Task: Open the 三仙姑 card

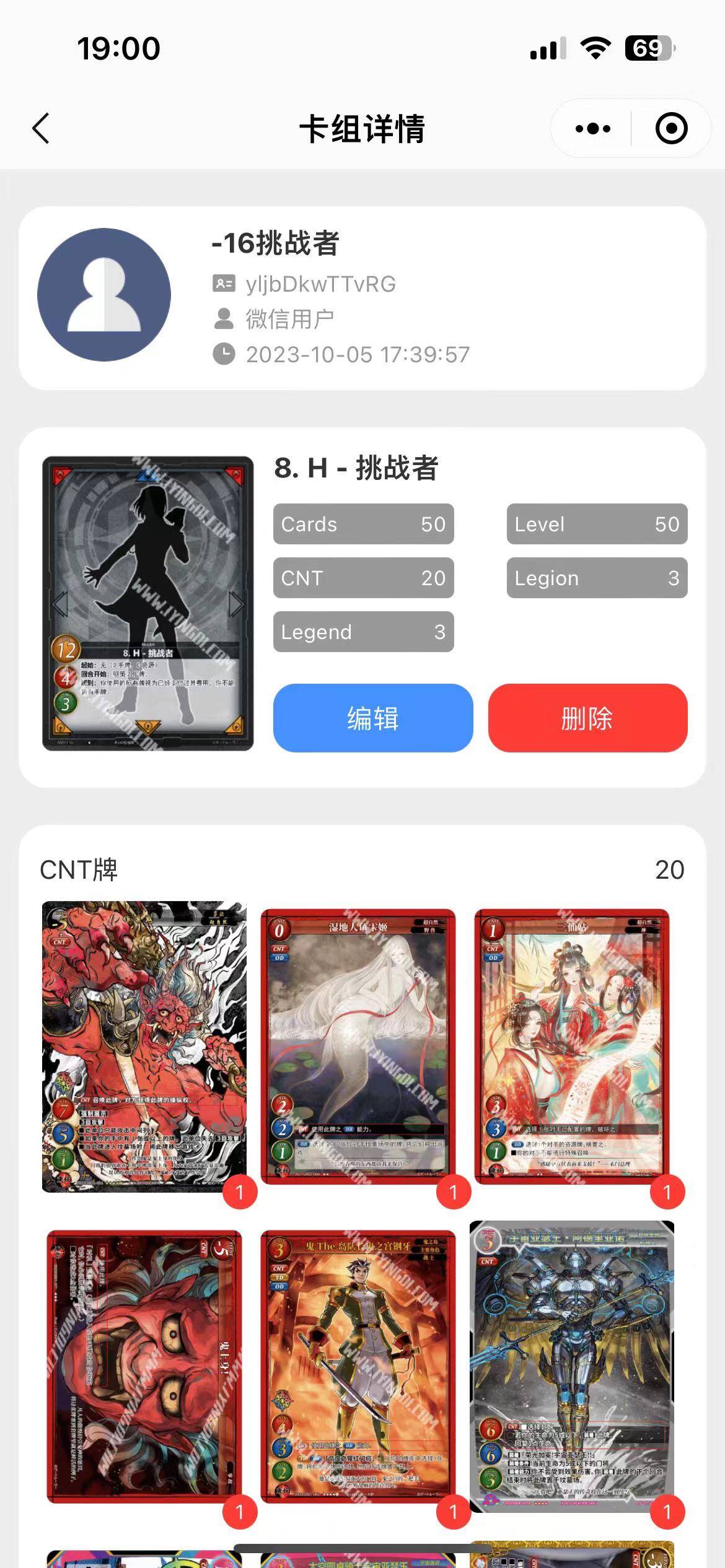Action: 571,1045
